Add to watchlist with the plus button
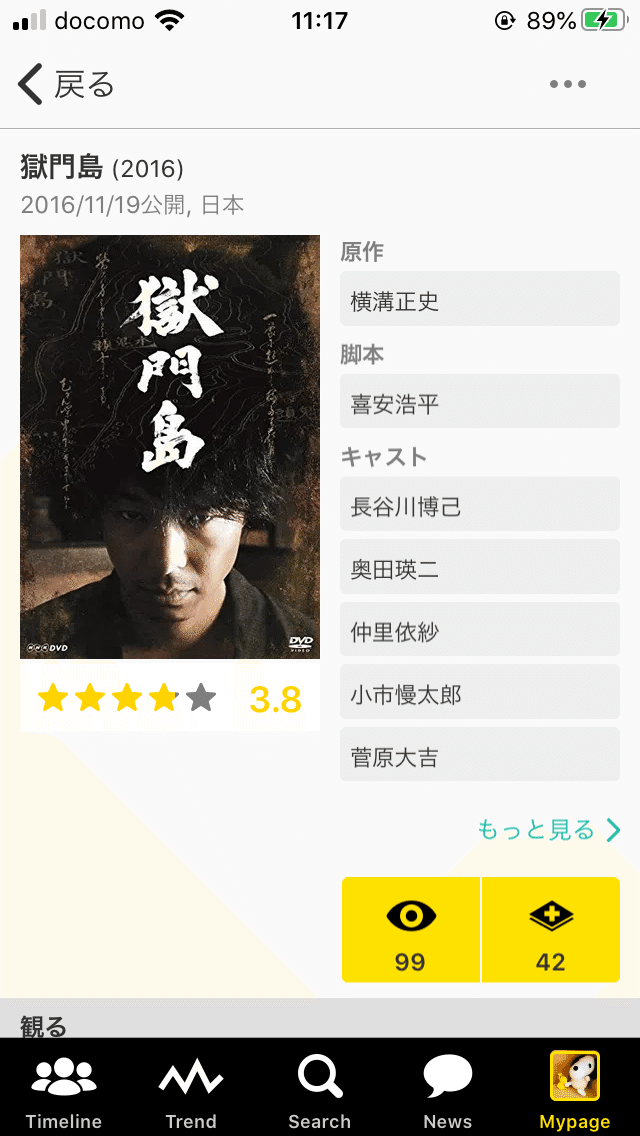 pyautogui.click(x=551, y=930)
